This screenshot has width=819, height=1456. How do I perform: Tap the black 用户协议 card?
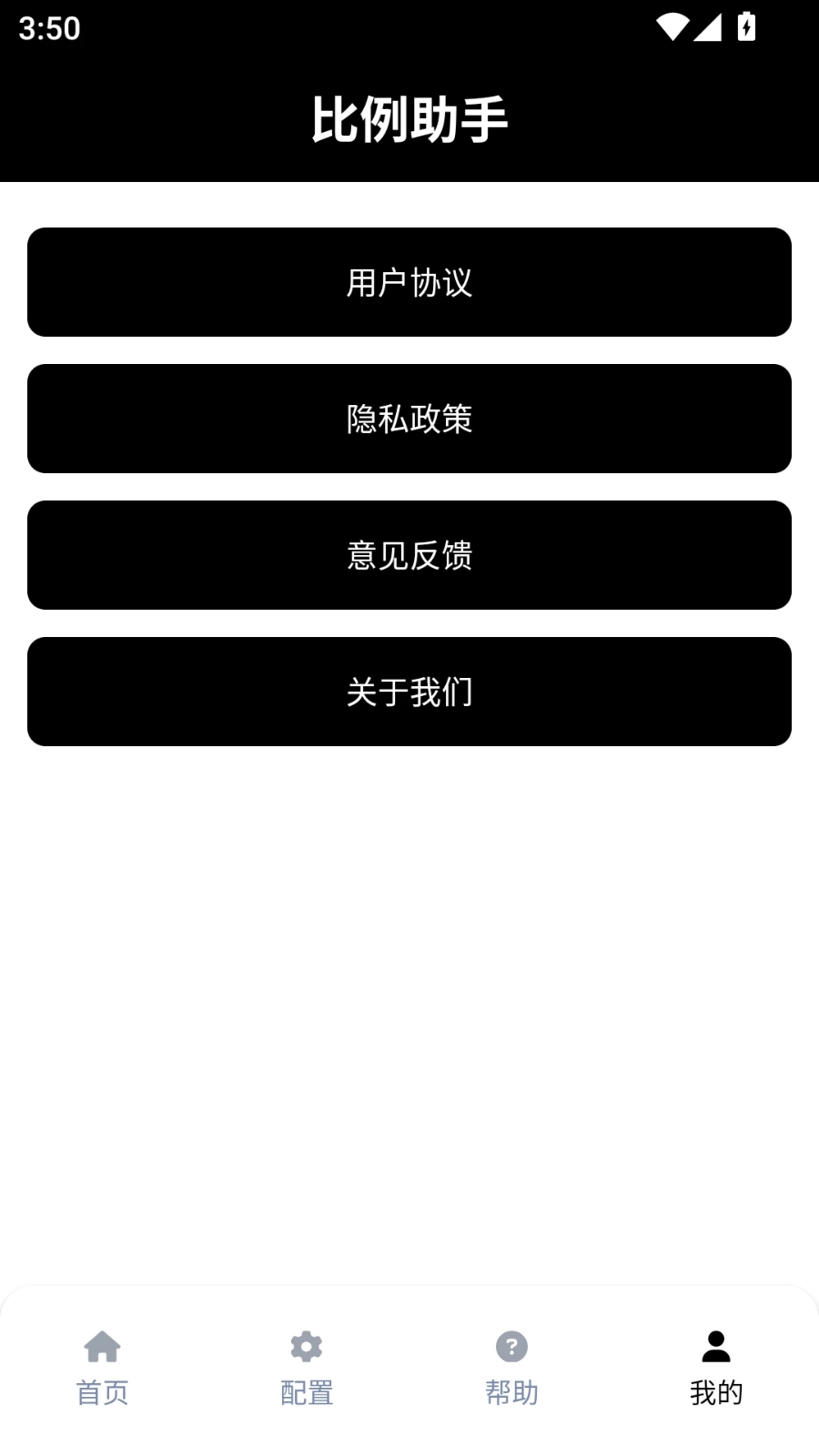[x=409, y=282]
